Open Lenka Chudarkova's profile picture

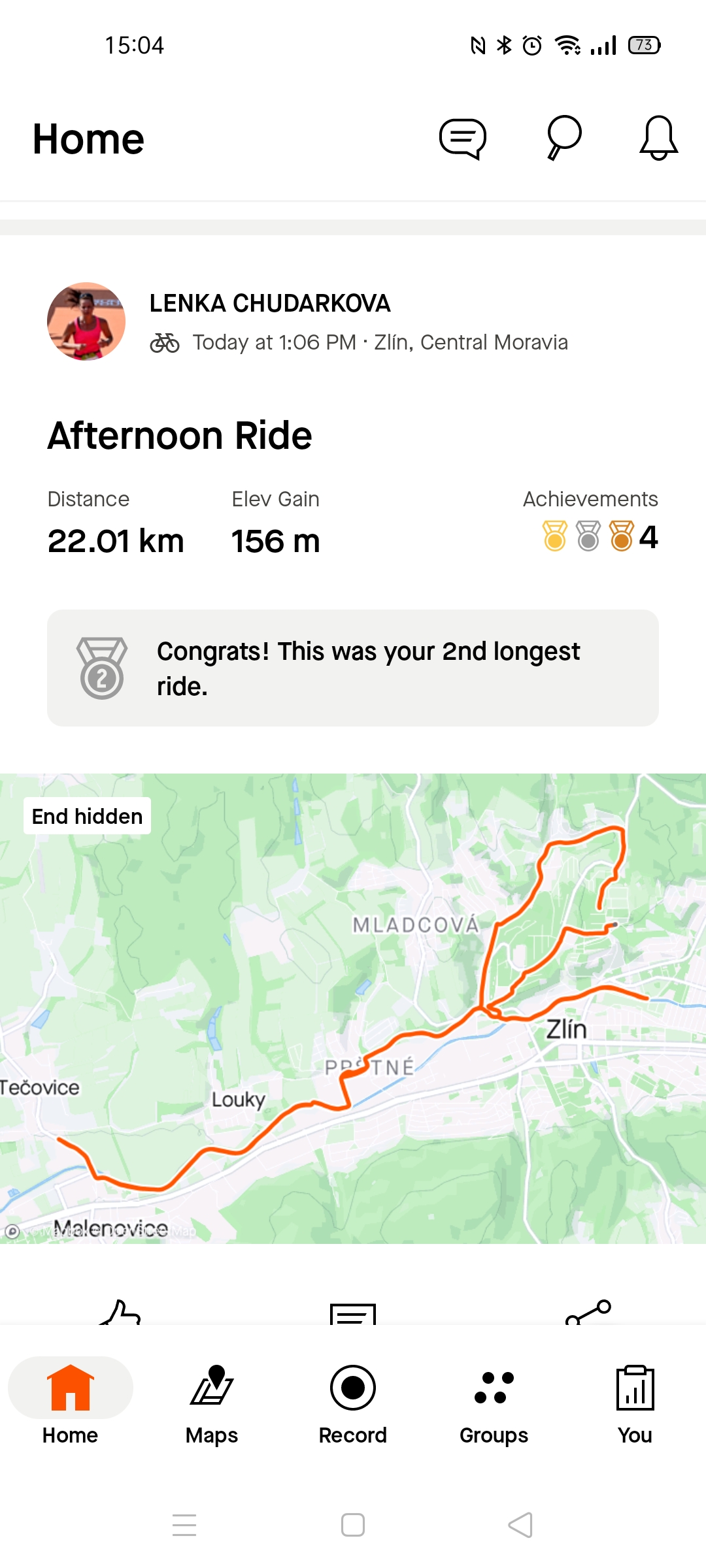[86, 321]
